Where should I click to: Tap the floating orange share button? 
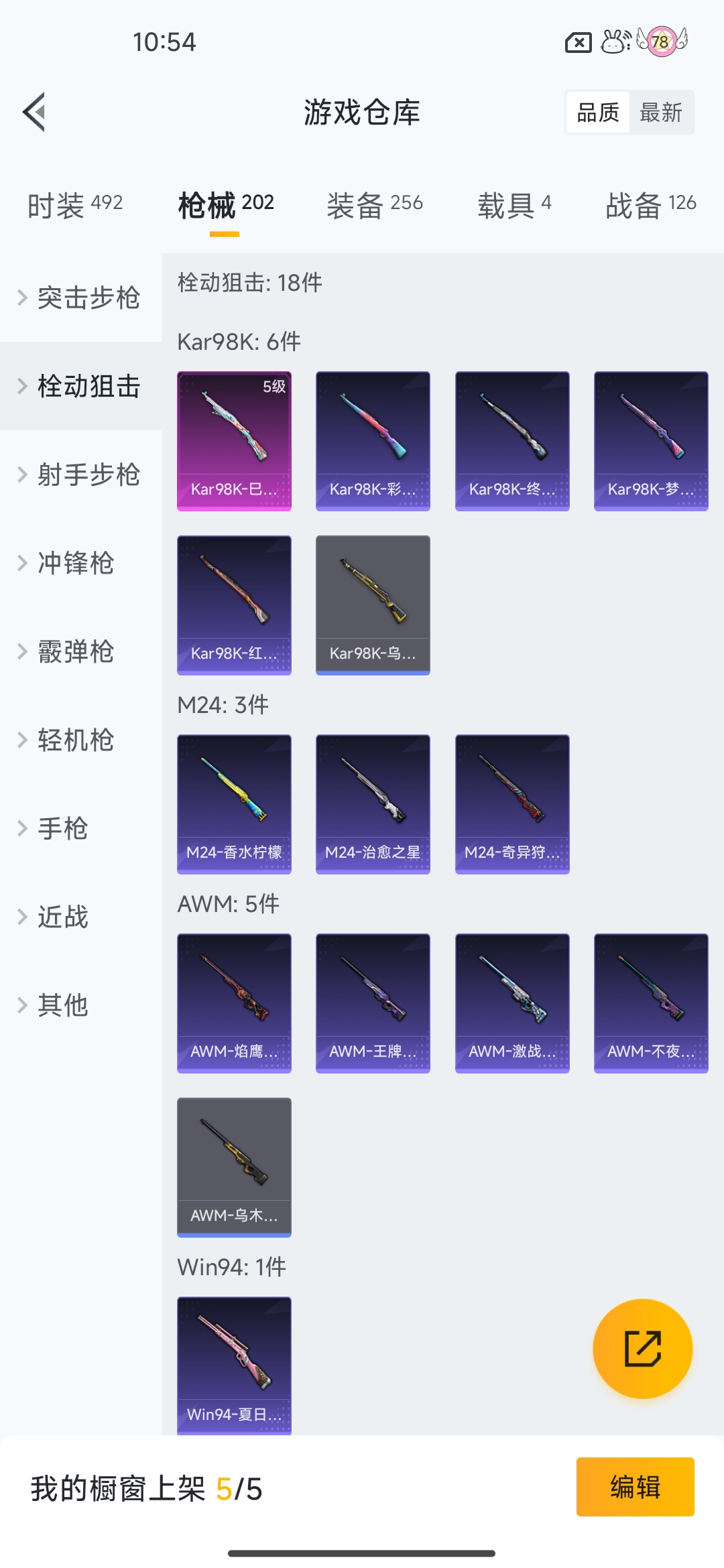(x=642, y=1348)
